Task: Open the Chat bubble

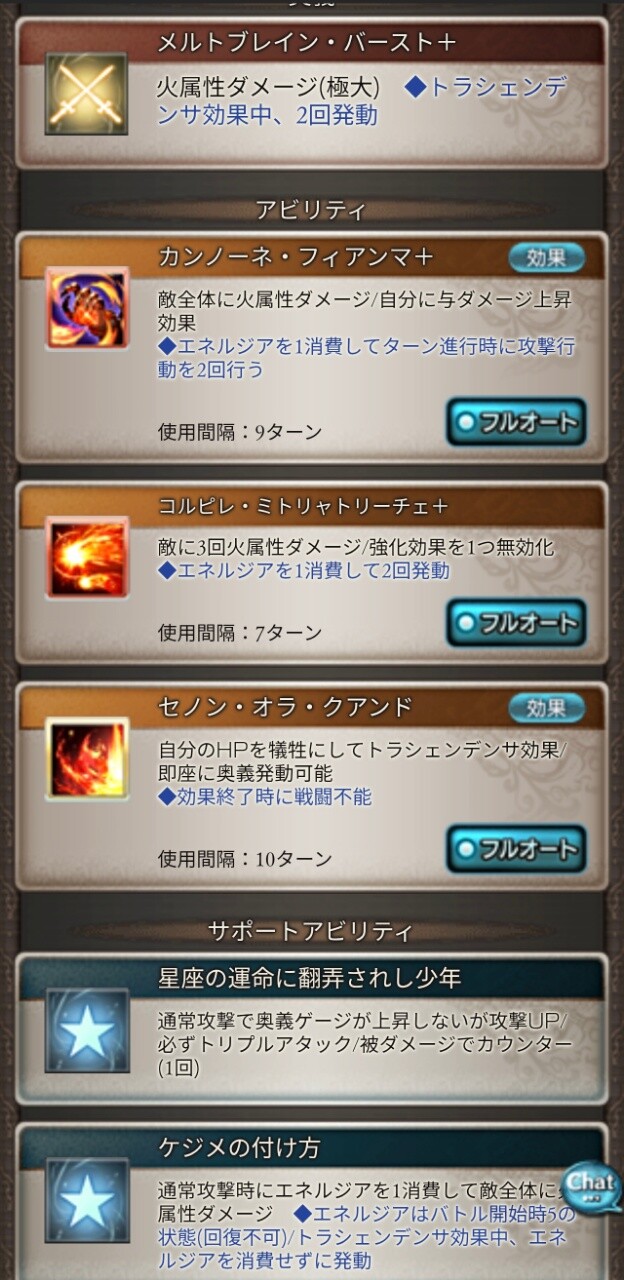Action: coord(591,1185)
